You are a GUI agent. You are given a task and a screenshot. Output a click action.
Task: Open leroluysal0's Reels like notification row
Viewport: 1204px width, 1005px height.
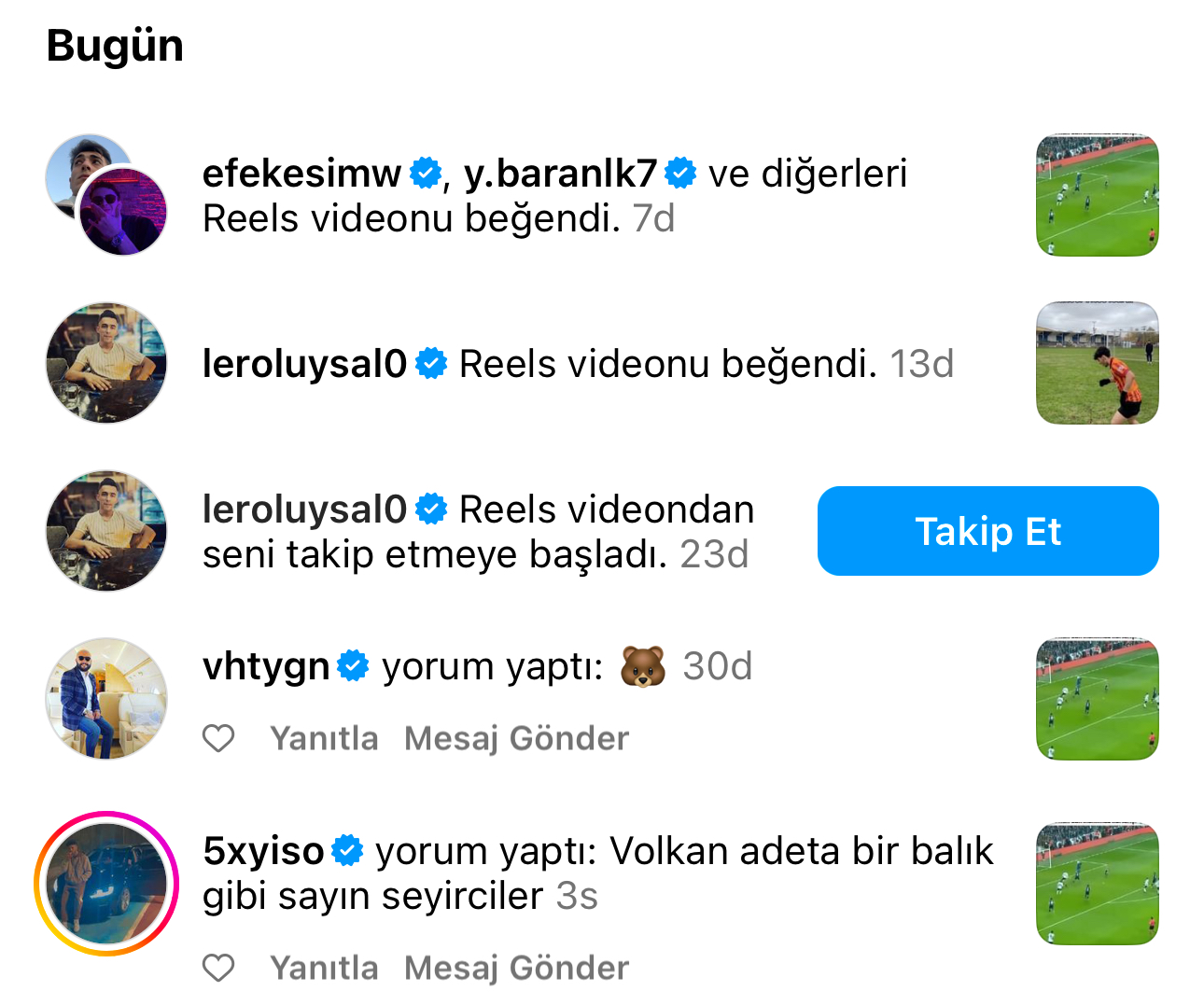602,363
